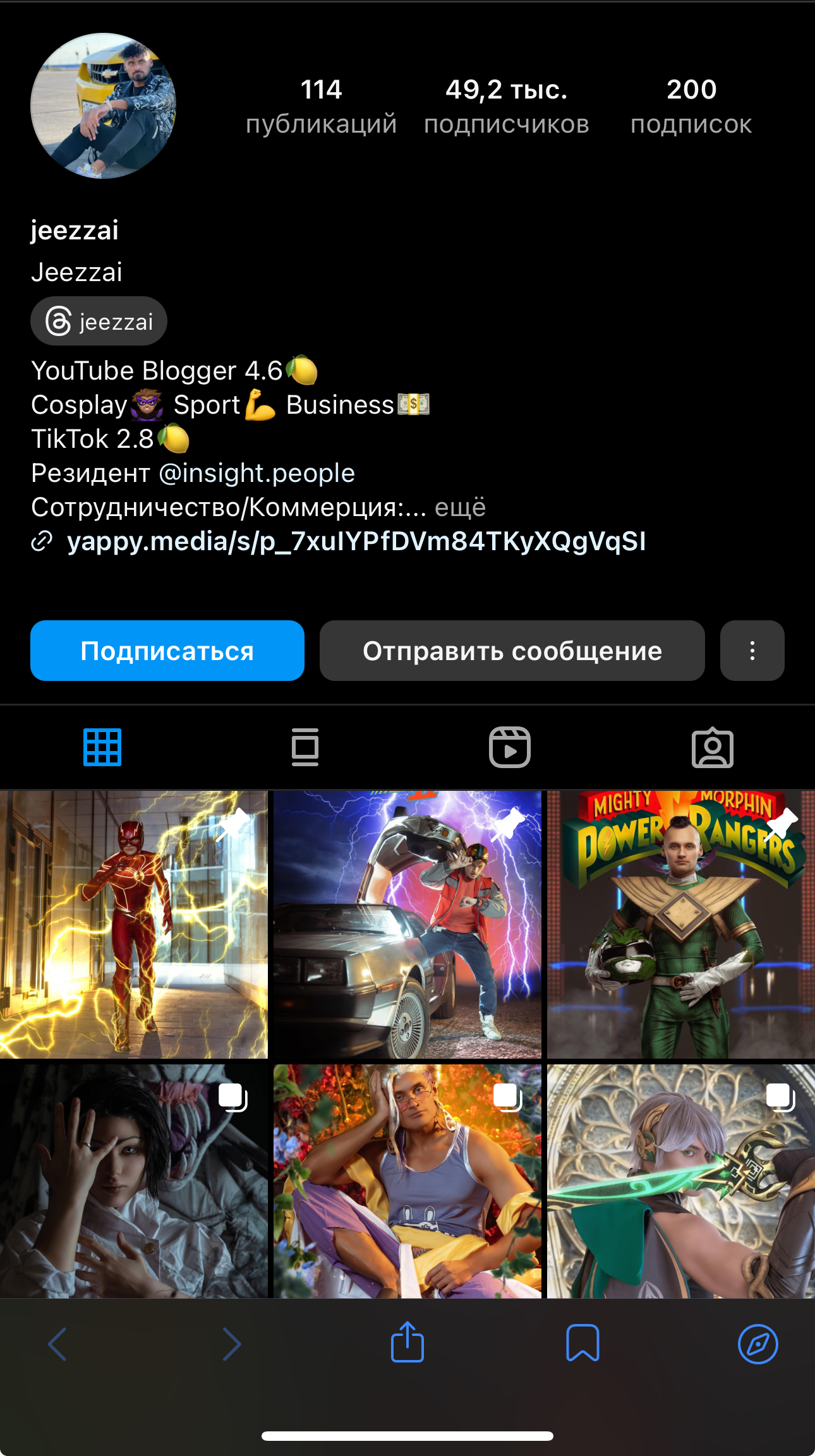The image size is (815, 1456).
Task: Expand the bio with ещё
Action: pyautogui.click(x=461, y=507)
